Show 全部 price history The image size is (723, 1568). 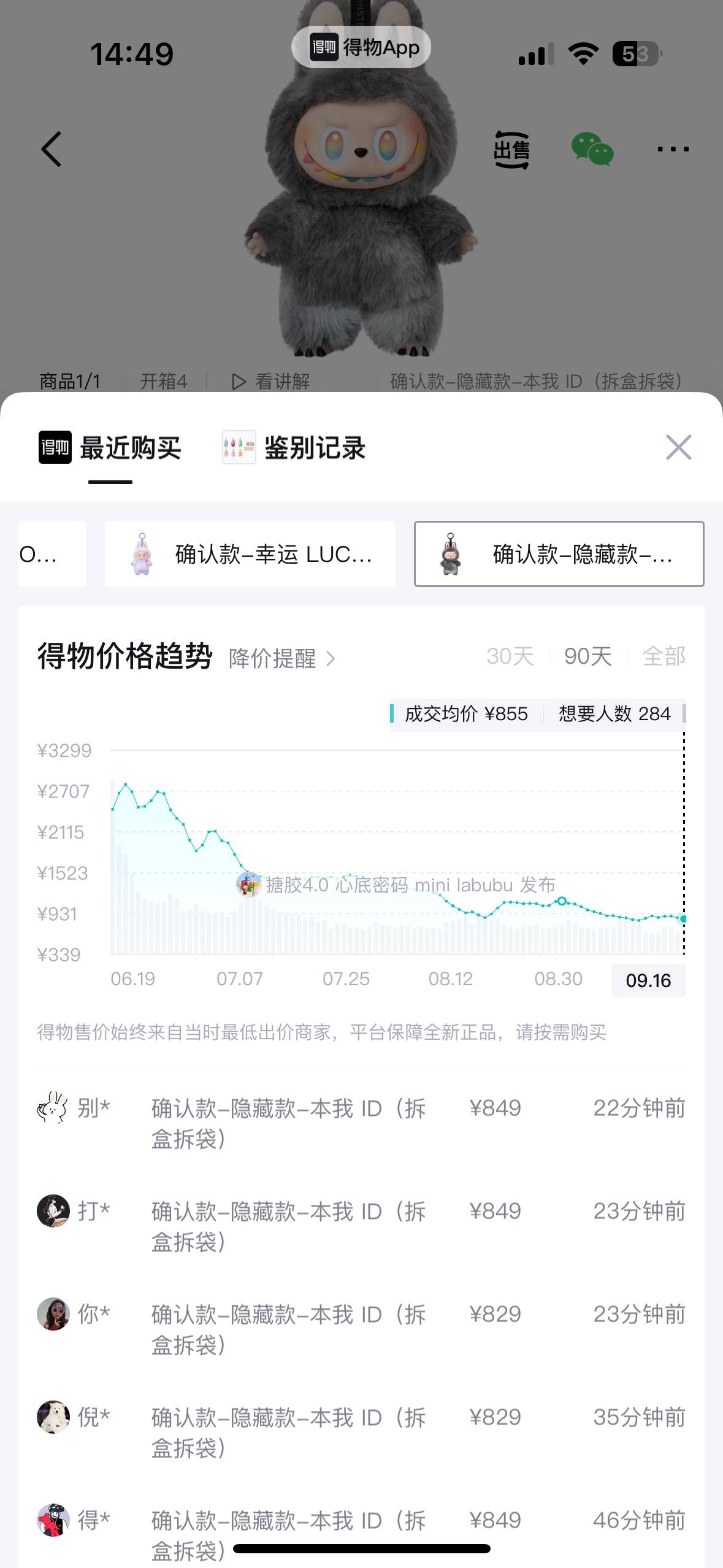pos(663,656)
